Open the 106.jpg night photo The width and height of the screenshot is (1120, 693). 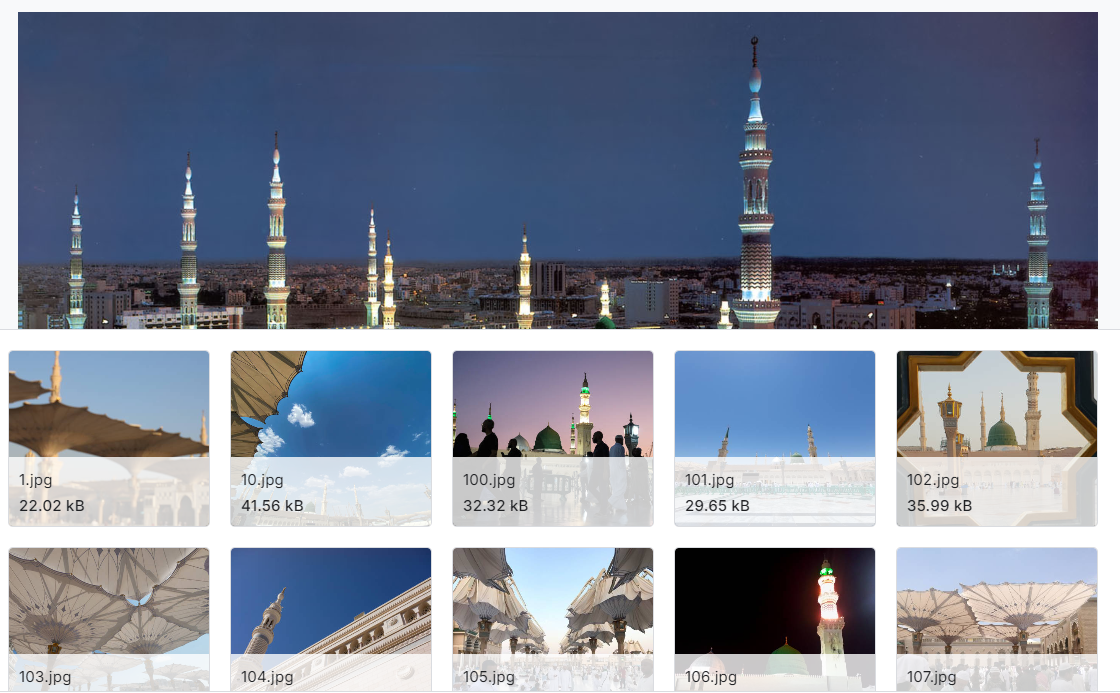[x=775, y=618]
